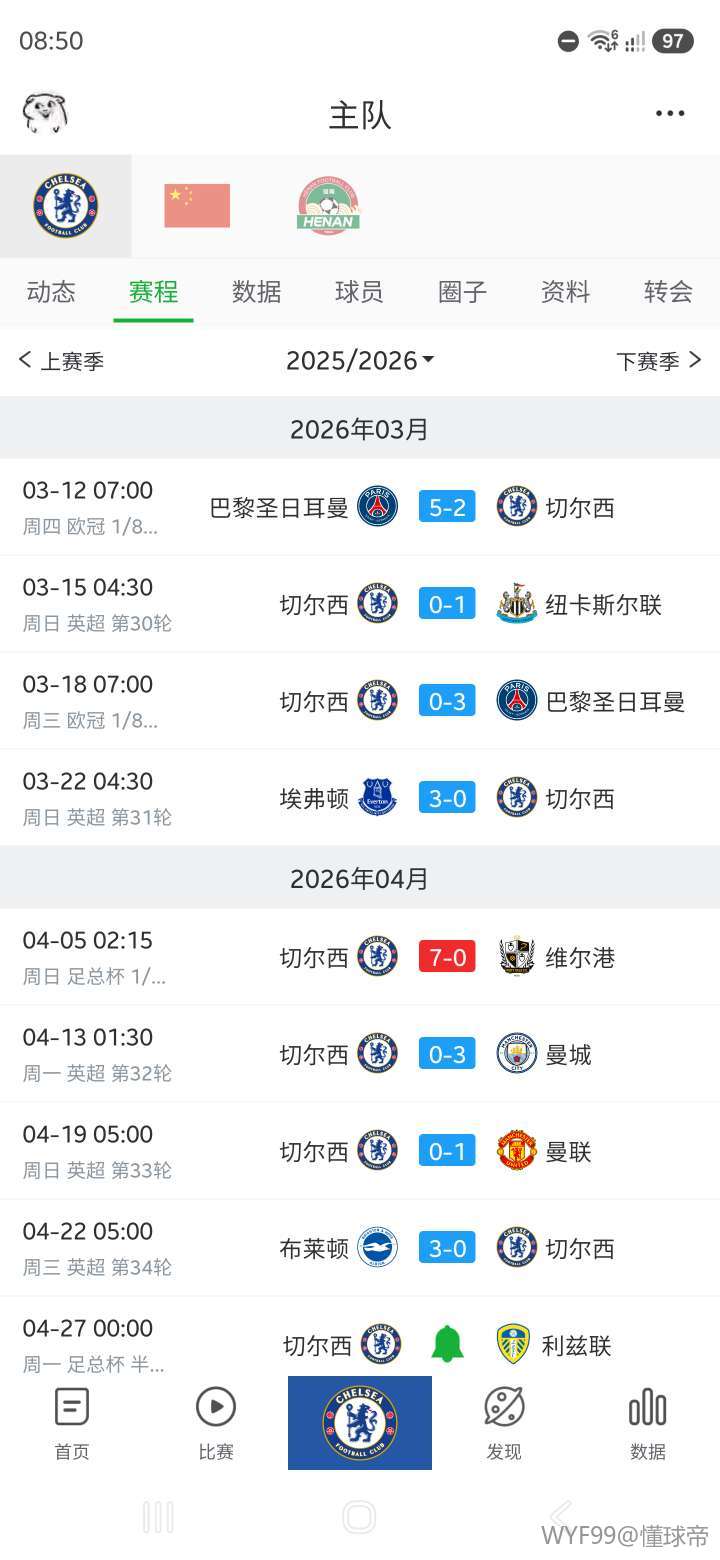
Task: Switch to the 圈子 tab
Action: (x=462, y=292)
